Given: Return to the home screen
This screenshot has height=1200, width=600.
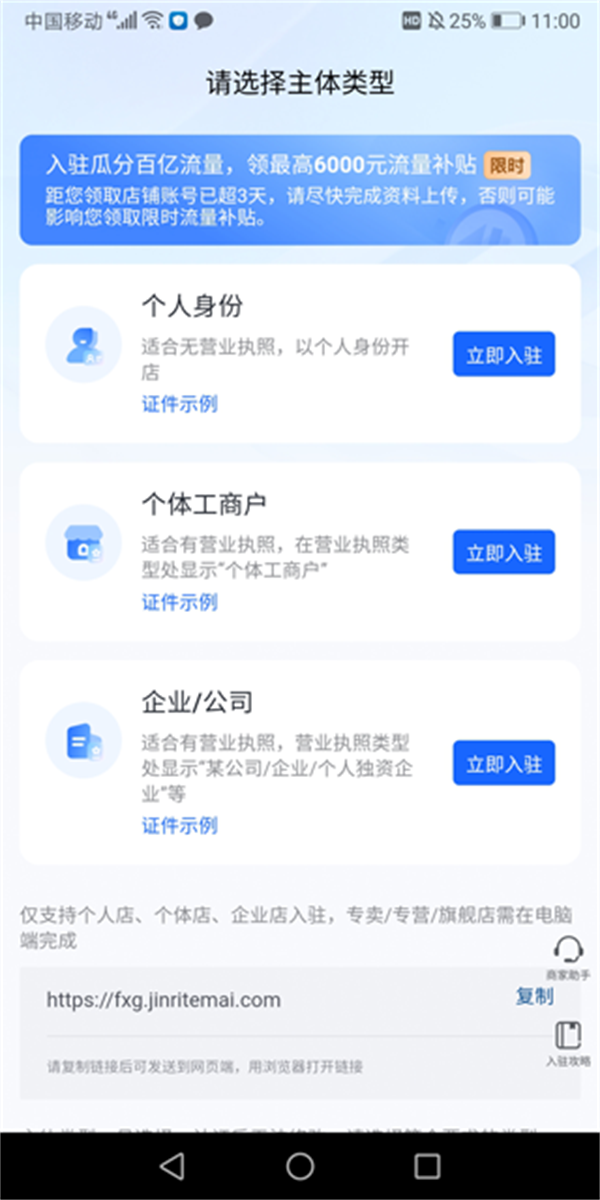Looking at the screenshot, I should click(x=300, y=1165).
